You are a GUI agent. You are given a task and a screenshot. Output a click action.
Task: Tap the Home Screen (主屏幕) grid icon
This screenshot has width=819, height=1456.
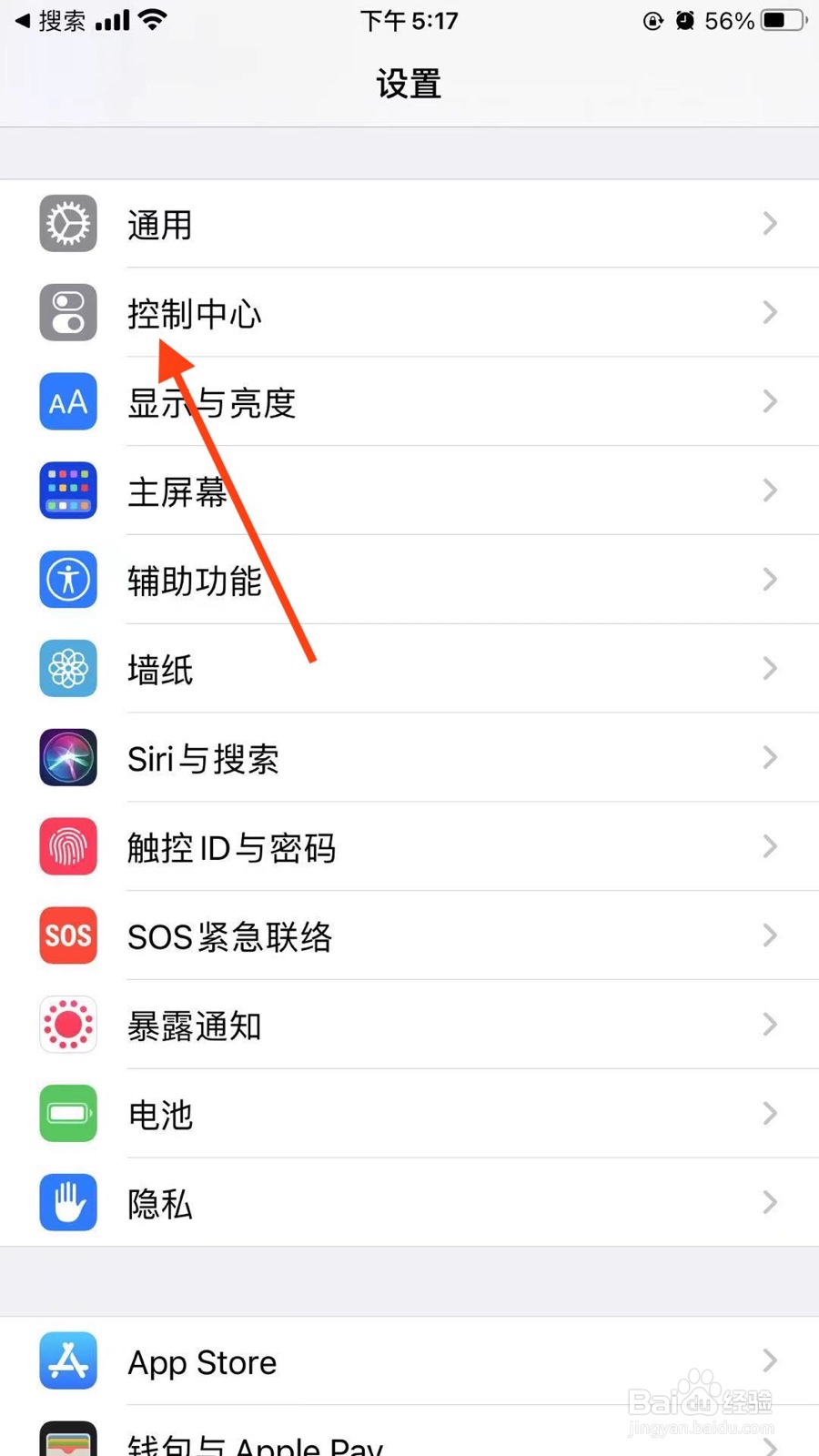67,490
